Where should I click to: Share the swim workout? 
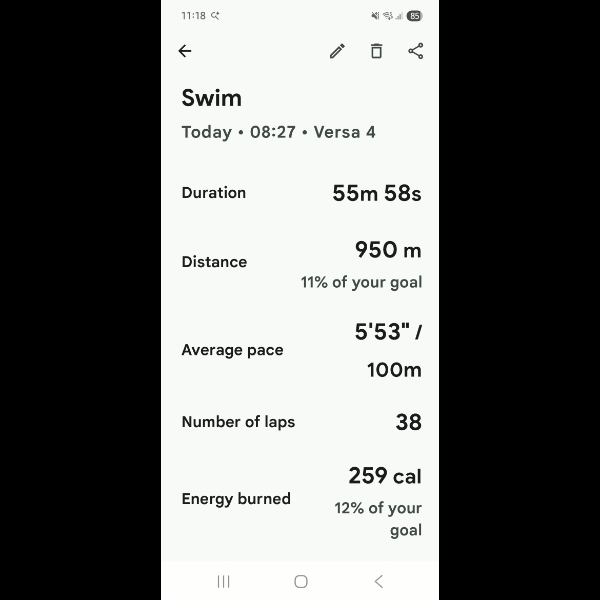pos(416,51)
